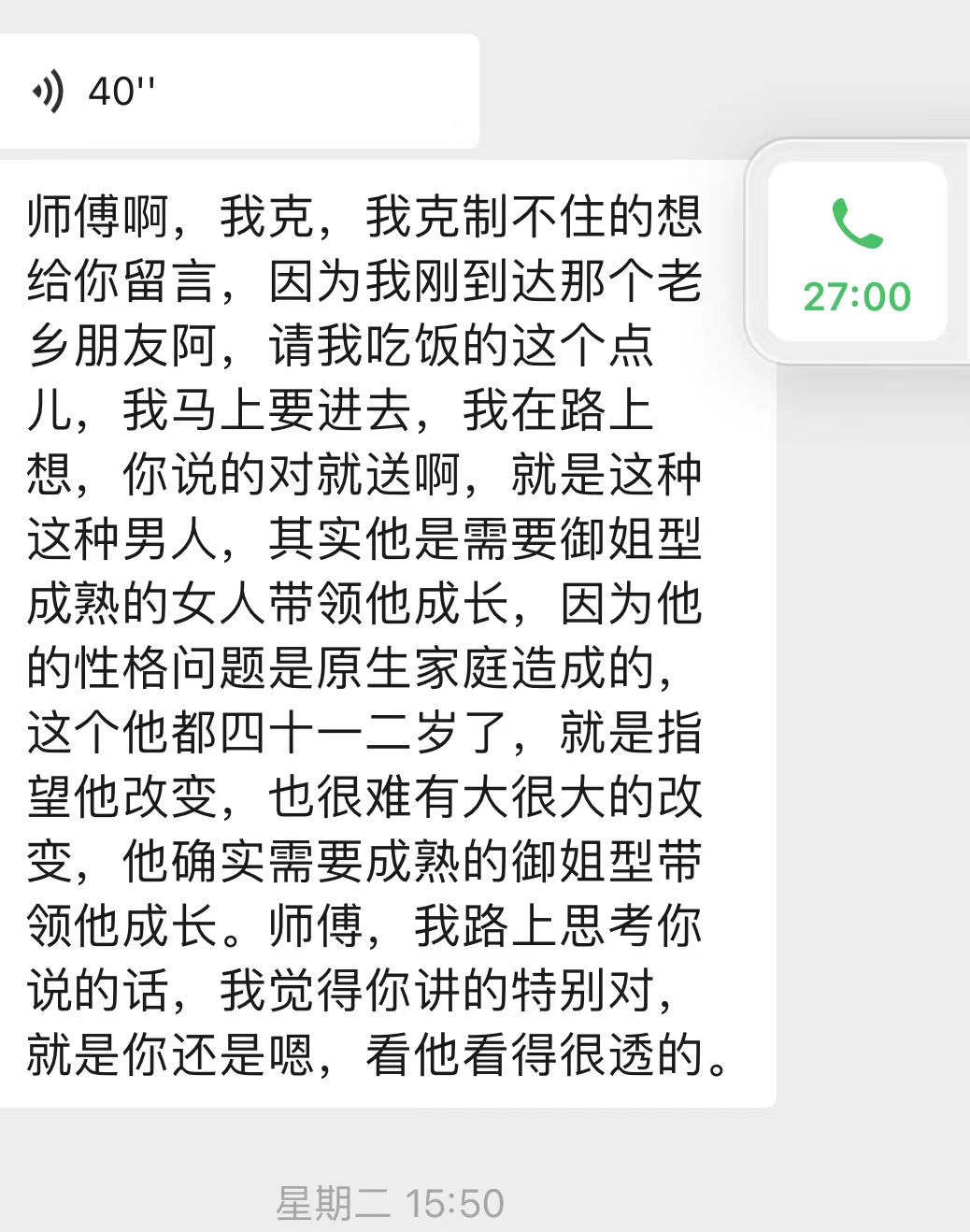Select the call record bubble showing 27:00

pos(855,250)
